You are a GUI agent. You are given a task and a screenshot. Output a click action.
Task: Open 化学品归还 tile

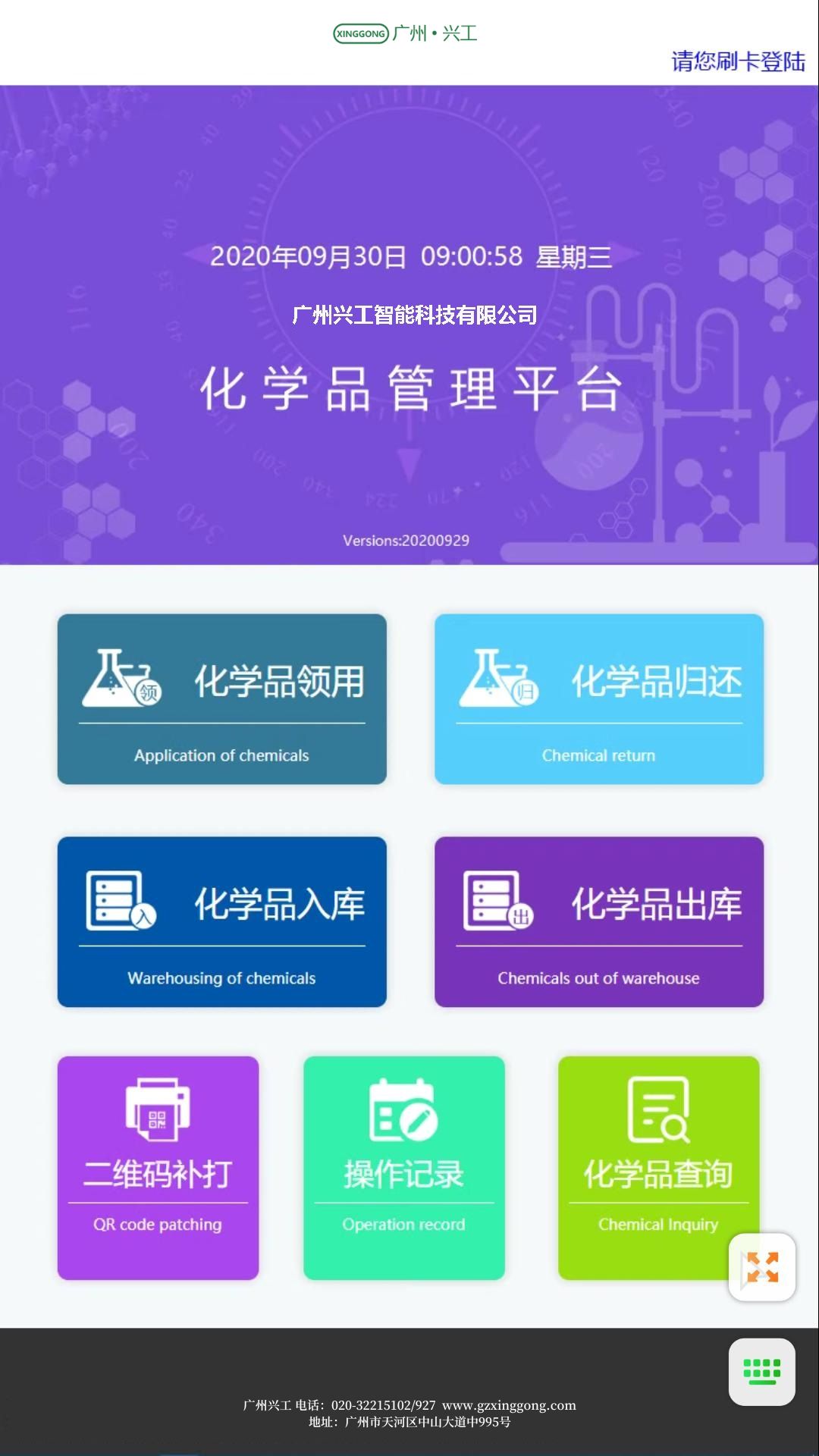tap(599, 698)
